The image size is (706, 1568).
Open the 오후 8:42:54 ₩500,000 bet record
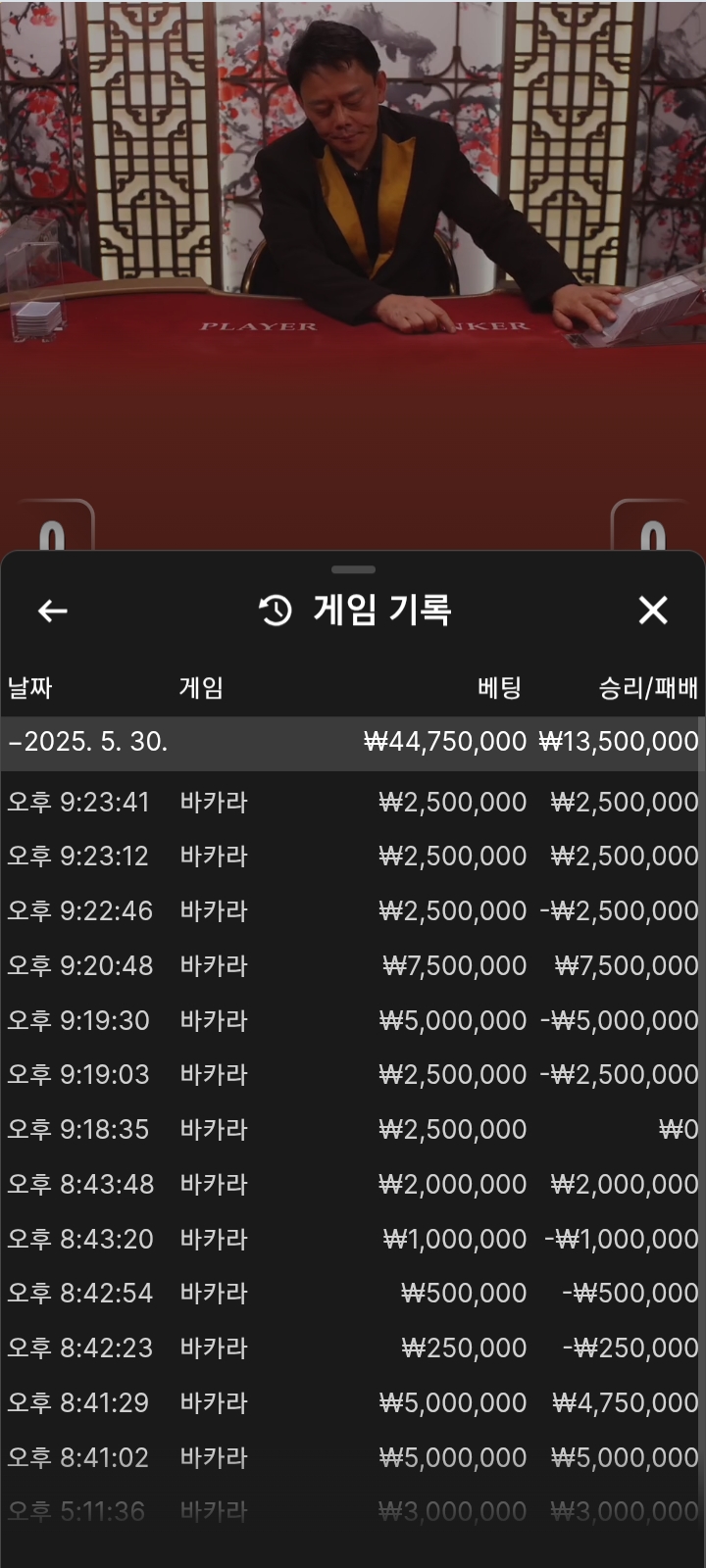pyautogui.click(x=353, y=1294)
